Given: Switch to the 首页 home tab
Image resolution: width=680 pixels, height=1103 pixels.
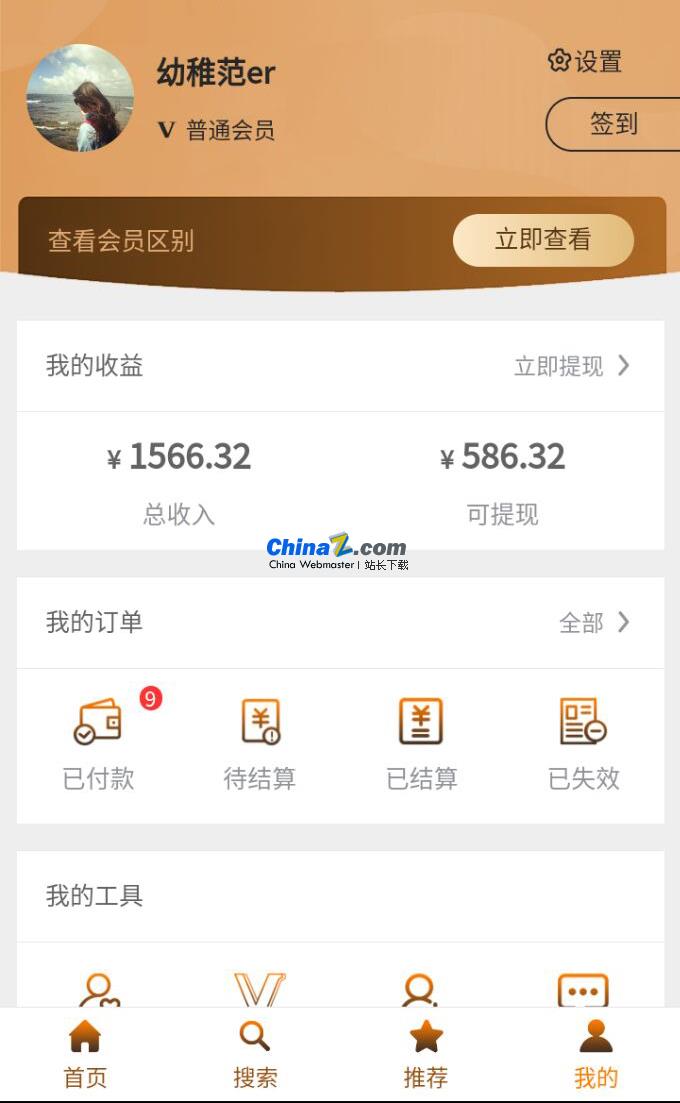Looking at the screenshot, I should pos(85,1054).
